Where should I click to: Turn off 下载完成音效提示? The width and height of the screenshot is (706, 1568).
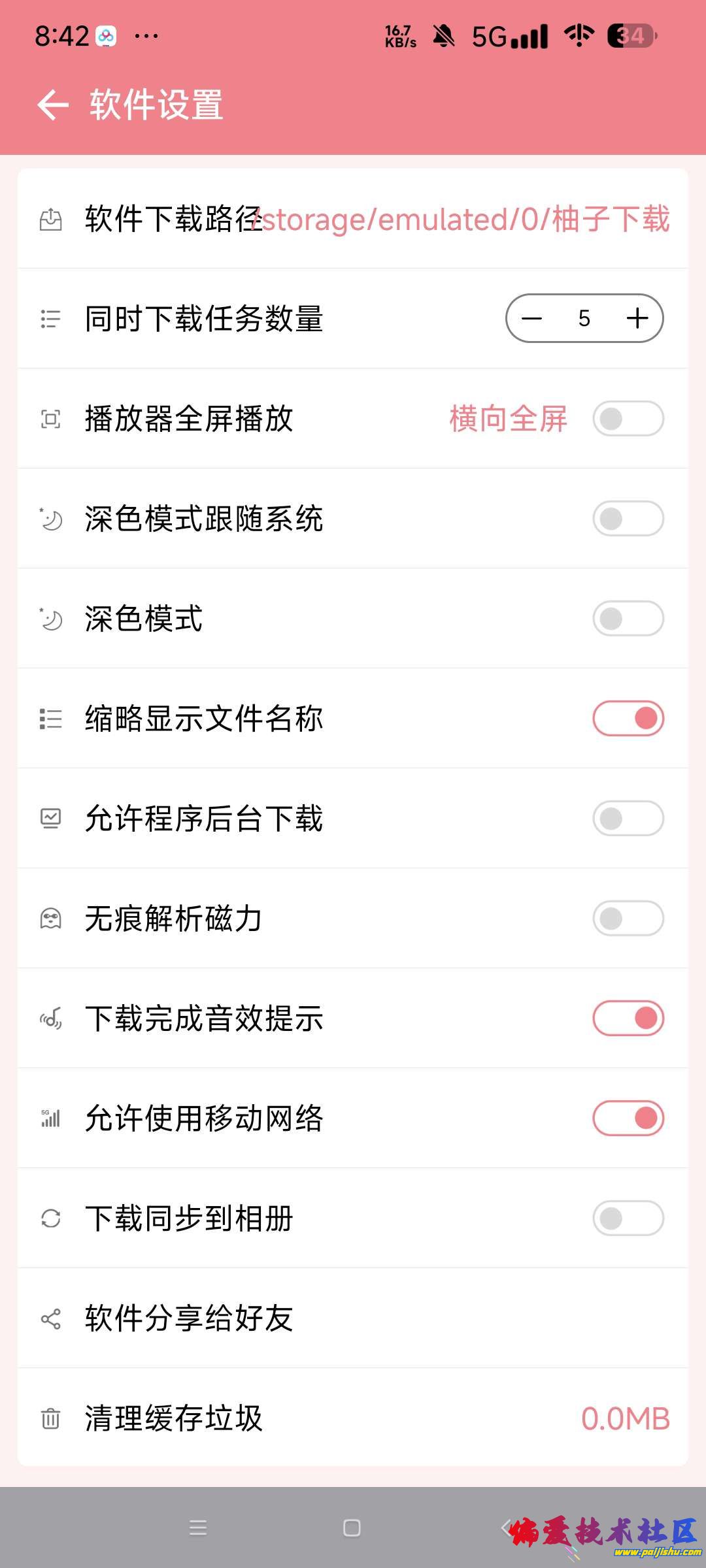click(628, 1019)
